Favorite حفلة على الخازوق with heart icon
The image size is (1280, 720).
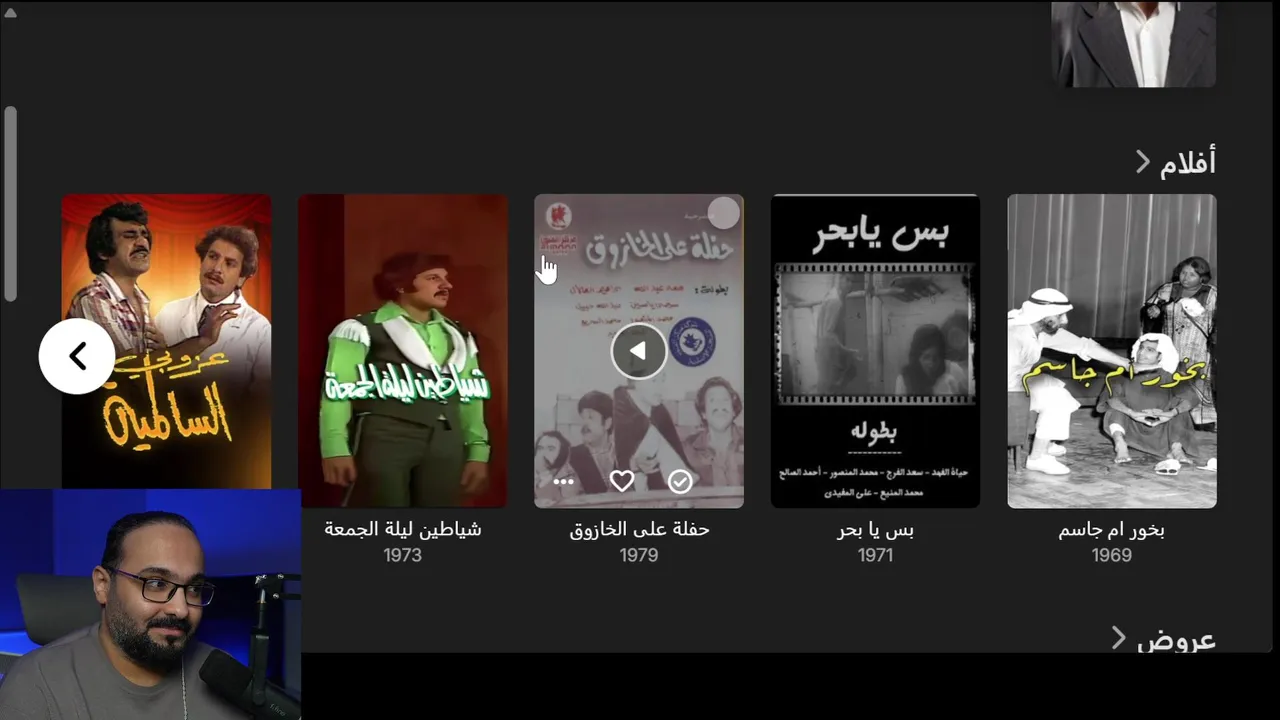(x=622, y=482)
